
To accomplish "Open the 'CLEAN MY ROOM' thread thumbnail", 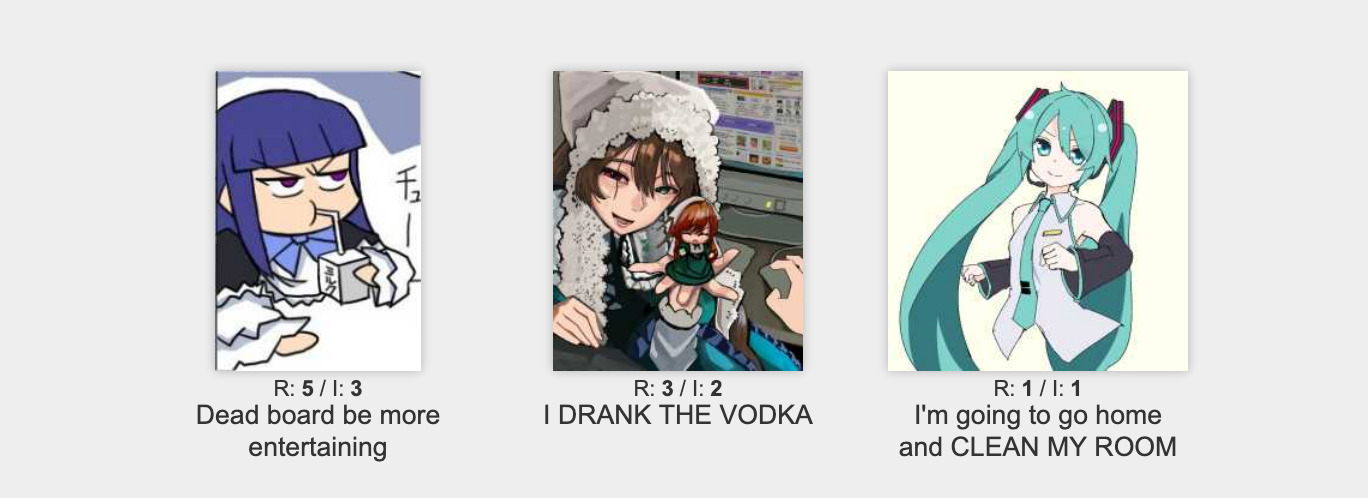I will pyautogui.click(x=1037, y=221).
